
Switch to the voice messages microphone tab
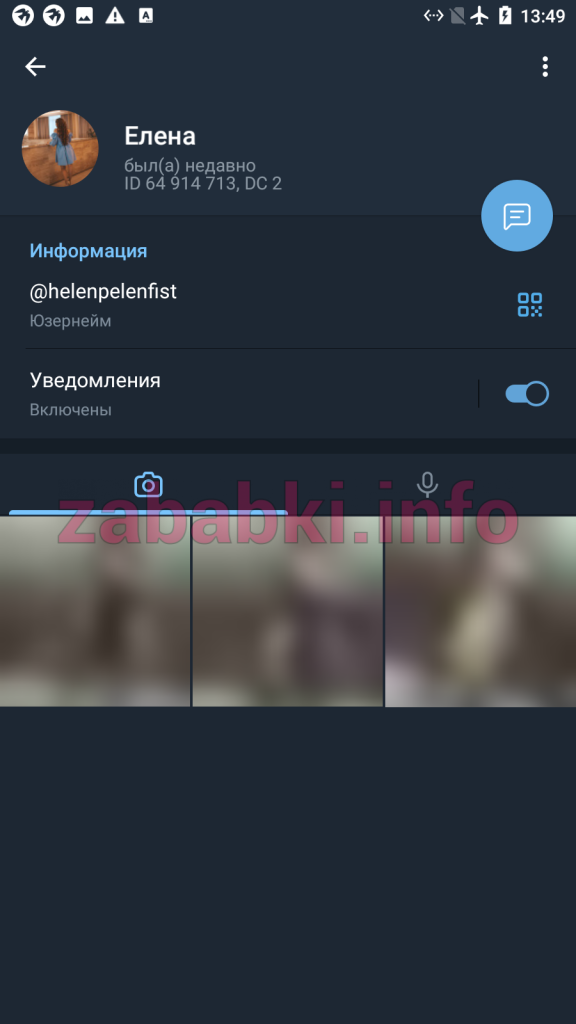pyautogui.click(x=427, y=485)
